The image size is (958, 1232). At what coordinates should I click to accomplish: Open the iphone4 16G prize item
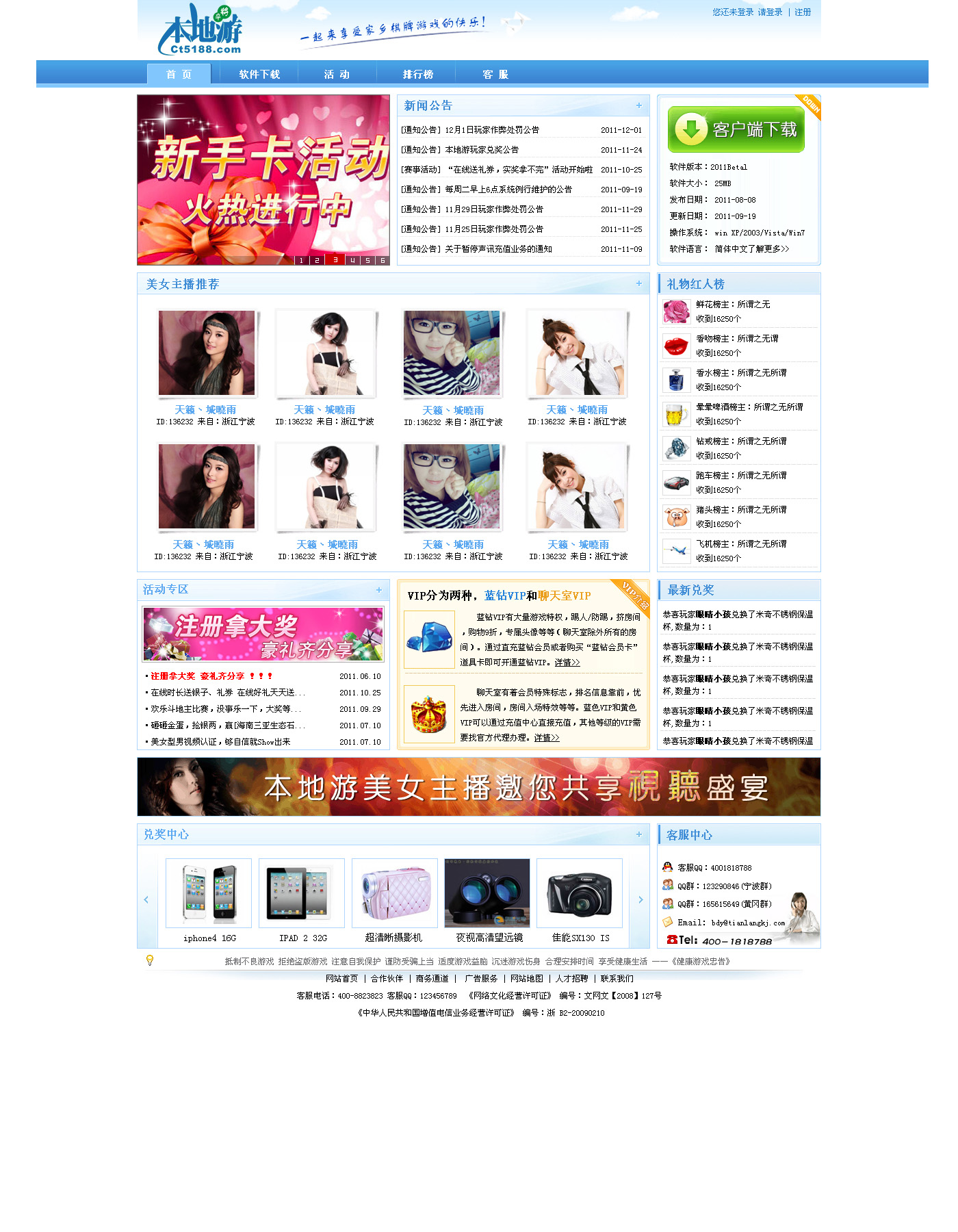(209, 893)
